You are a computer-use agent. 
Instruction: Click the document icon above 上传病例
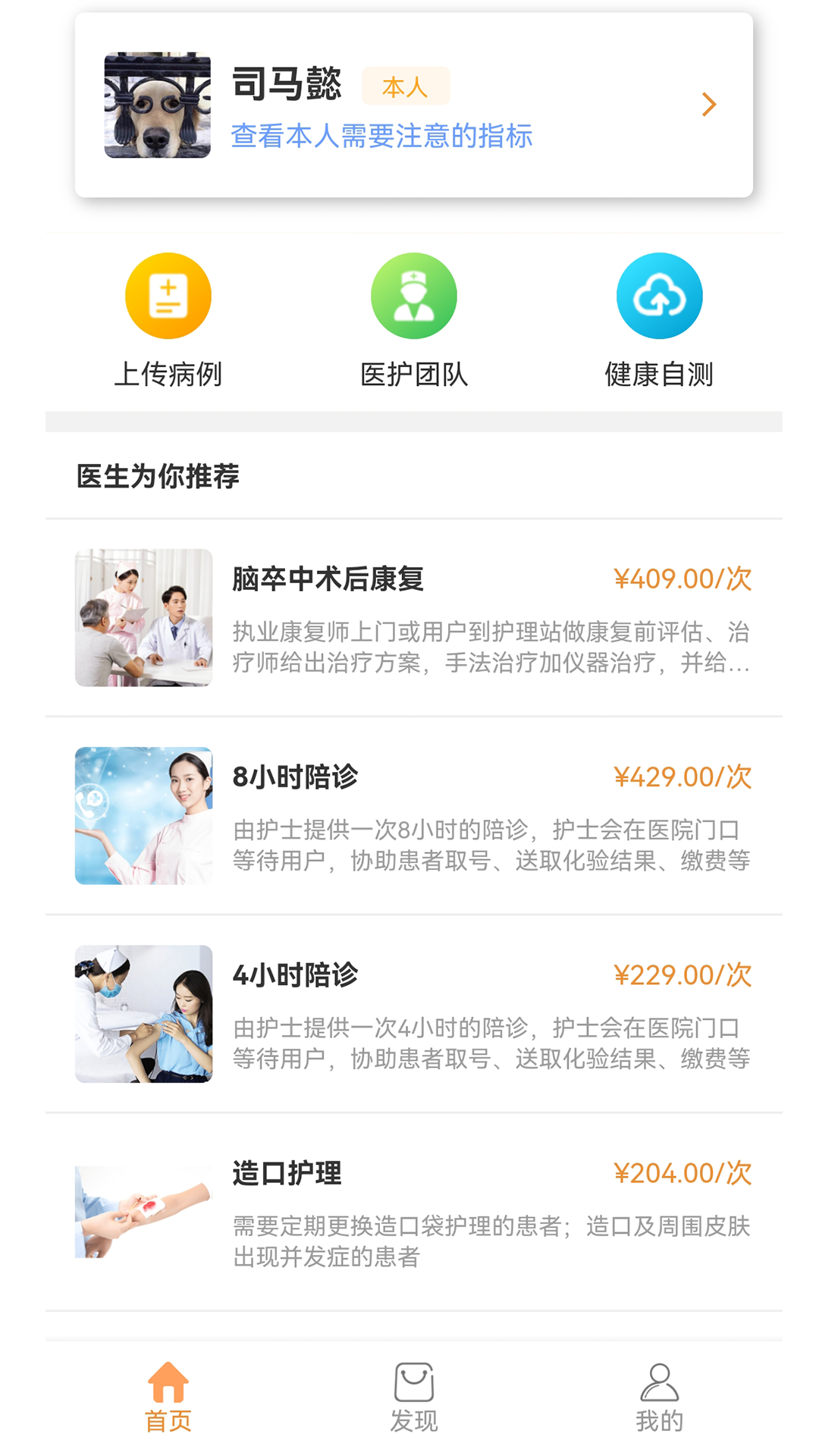click(x=168, y=296)
